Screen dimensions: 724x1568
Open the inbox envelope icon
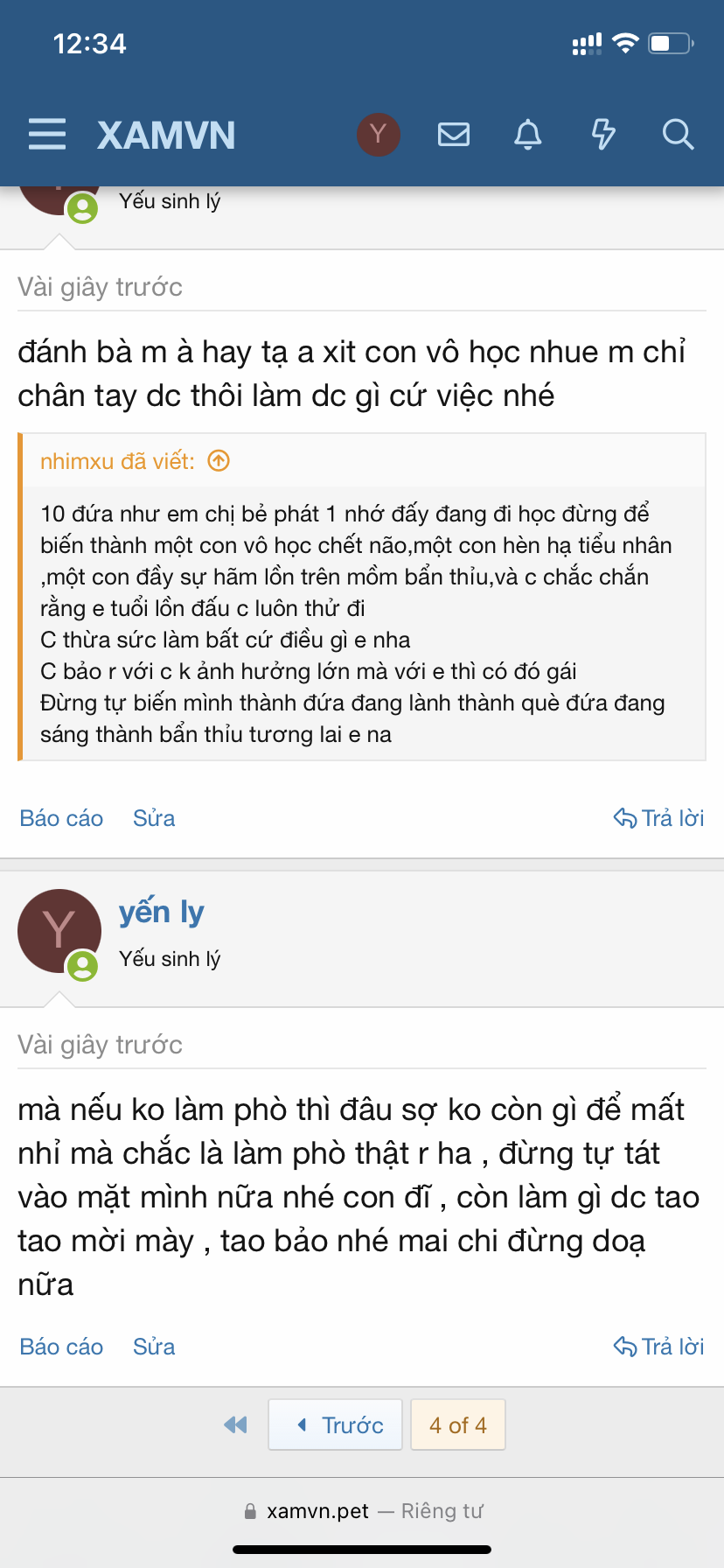coord(454,135)
